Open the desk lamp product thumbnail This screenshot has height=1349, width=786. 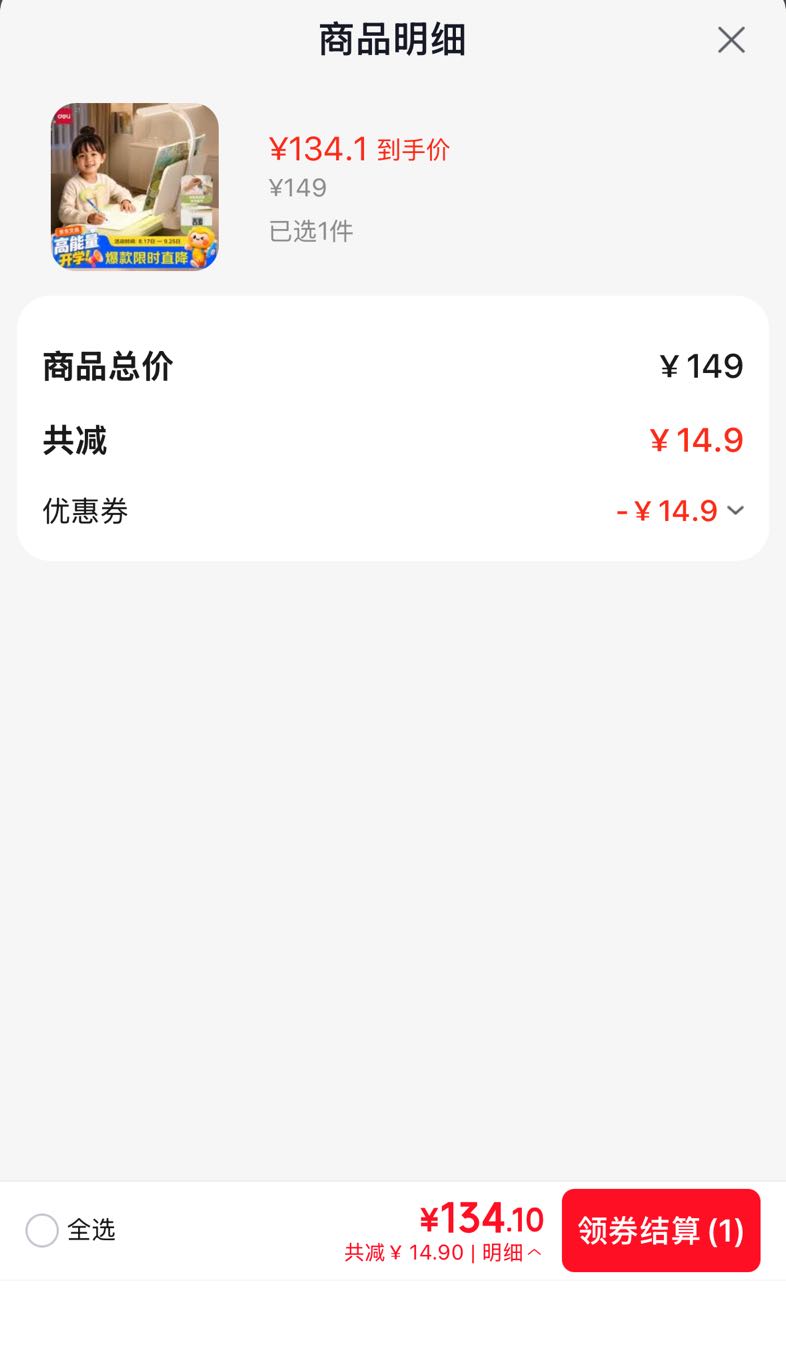pyautogui.click(x=135, y=187)
